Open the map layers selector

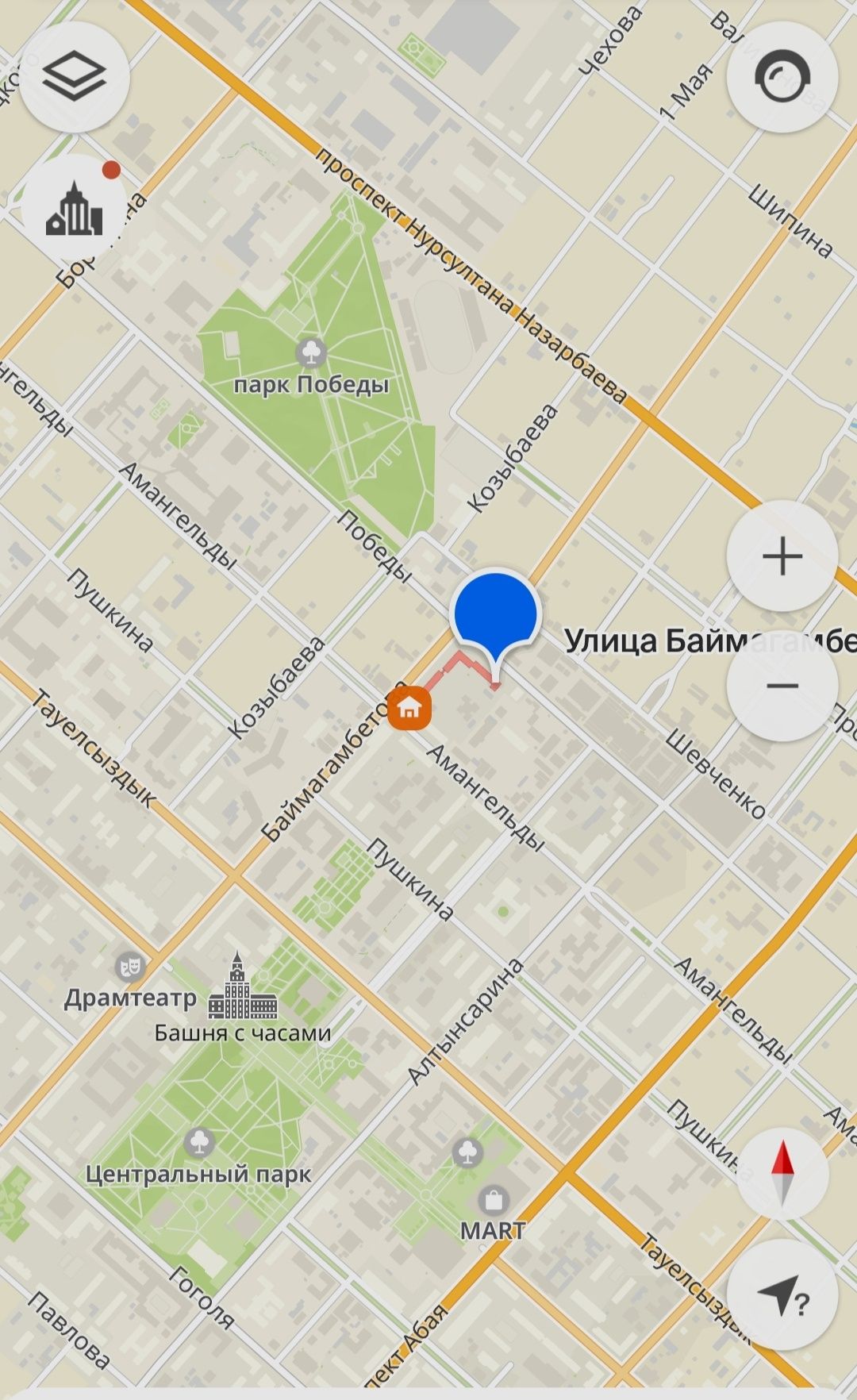pyautogui.click(x=74, y=77)
